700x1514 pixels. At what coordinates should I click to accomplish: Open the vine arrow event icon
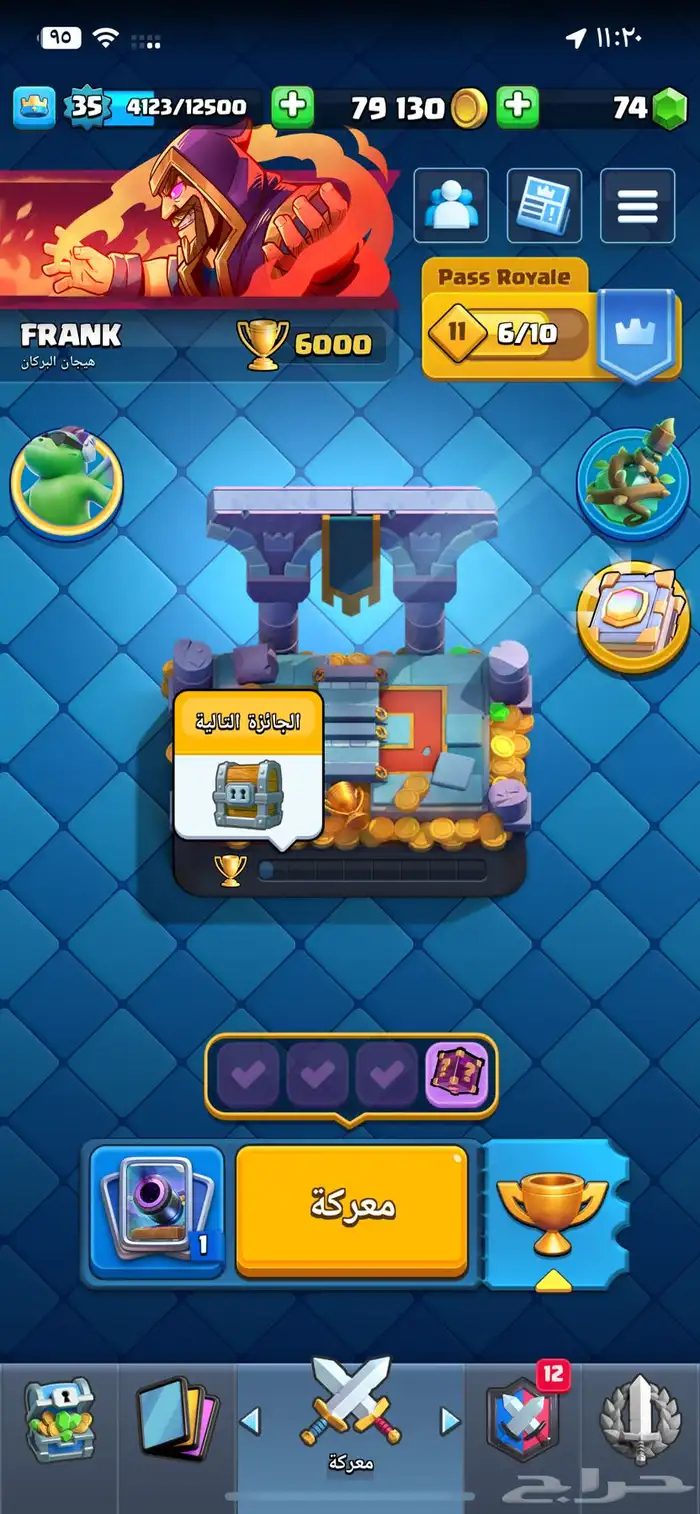pos(632,481)
